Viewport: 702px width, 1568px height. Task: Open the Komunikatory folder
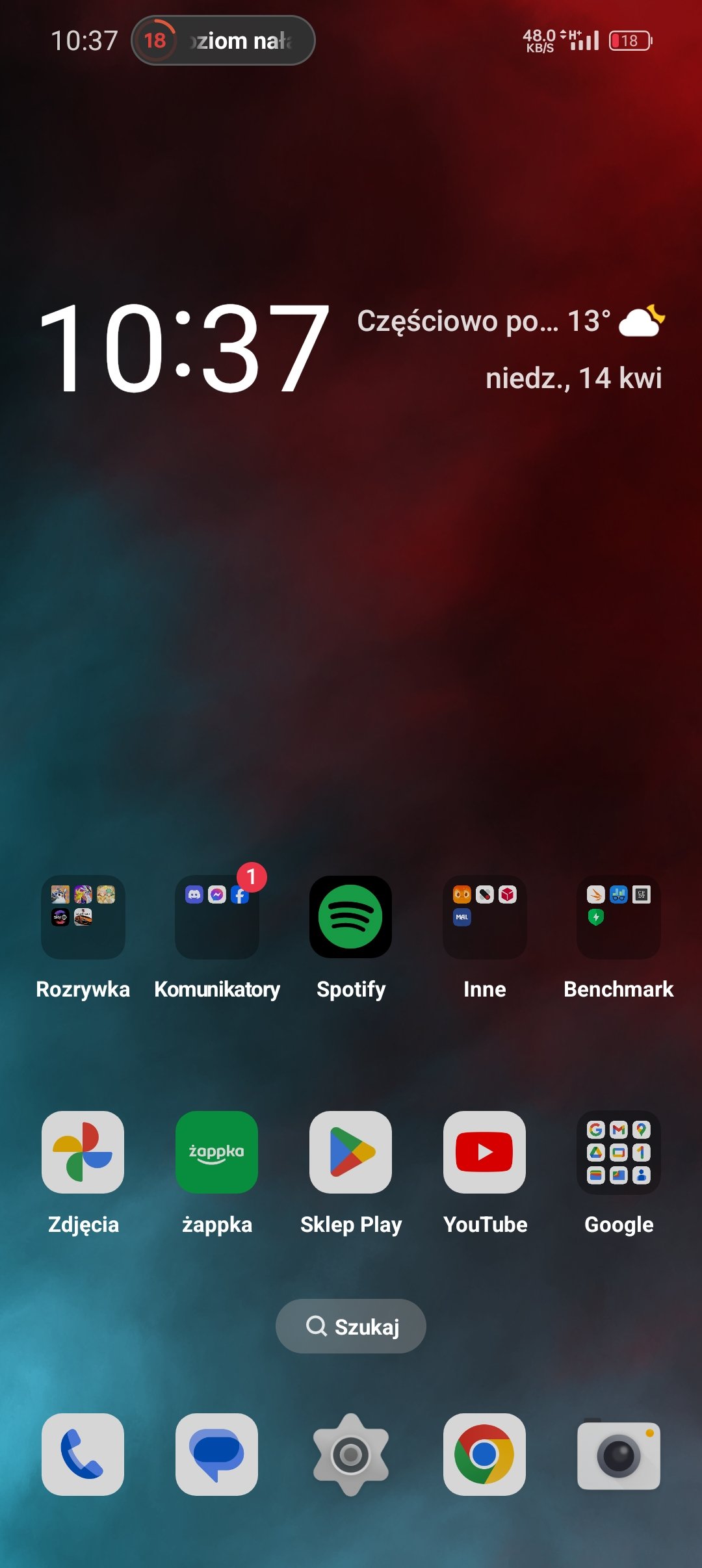click(x=217, y=917)
